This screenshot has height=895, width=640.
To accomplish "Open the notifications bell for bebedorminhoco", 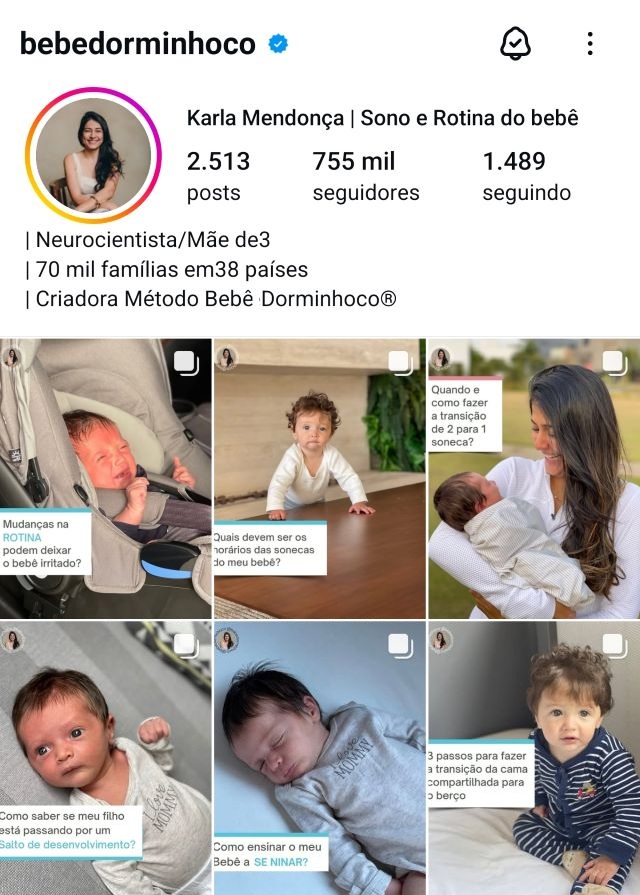I will pos(515,43).
